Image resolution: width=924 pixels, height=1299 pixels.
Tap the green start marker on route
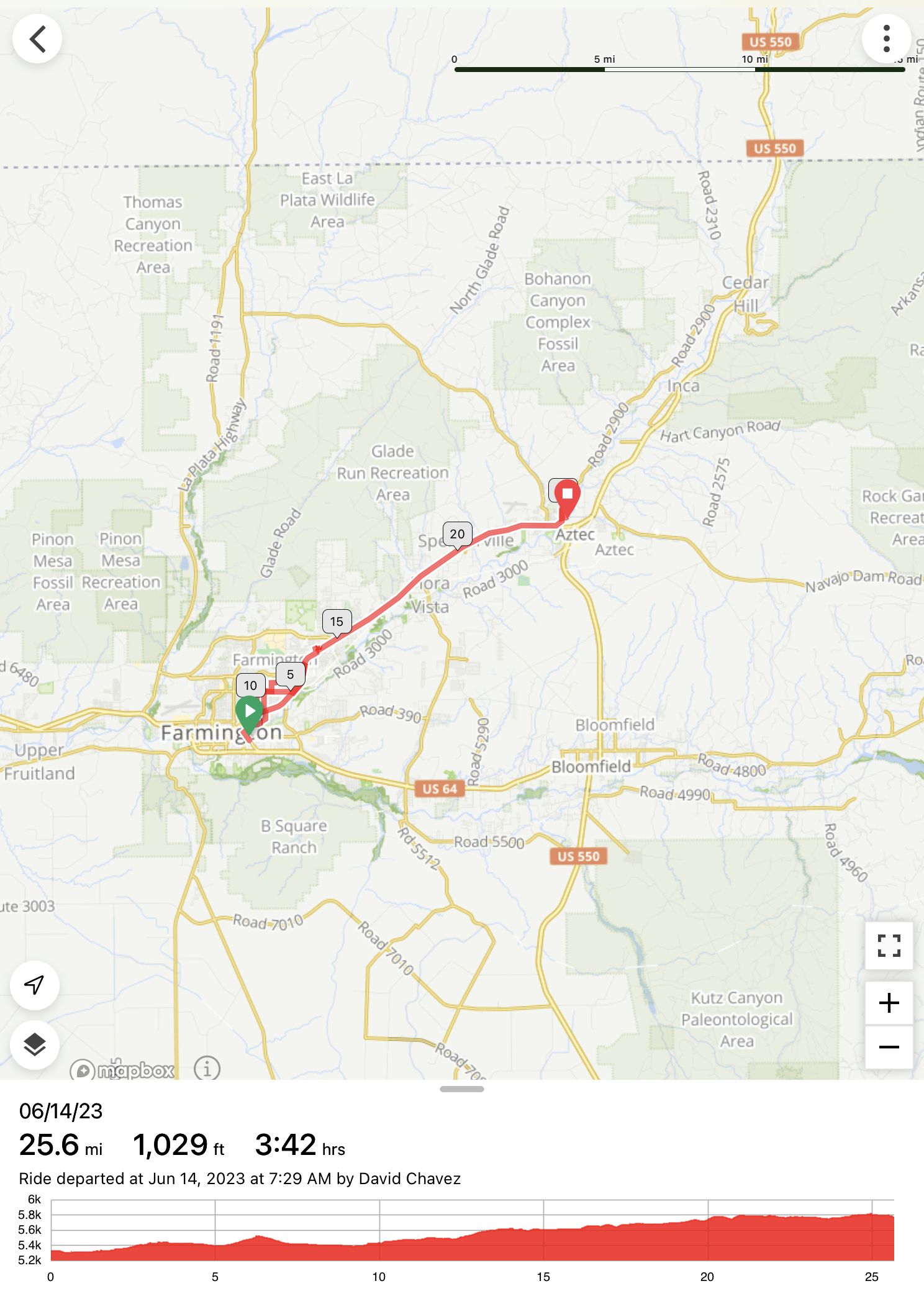pos(250,713)
